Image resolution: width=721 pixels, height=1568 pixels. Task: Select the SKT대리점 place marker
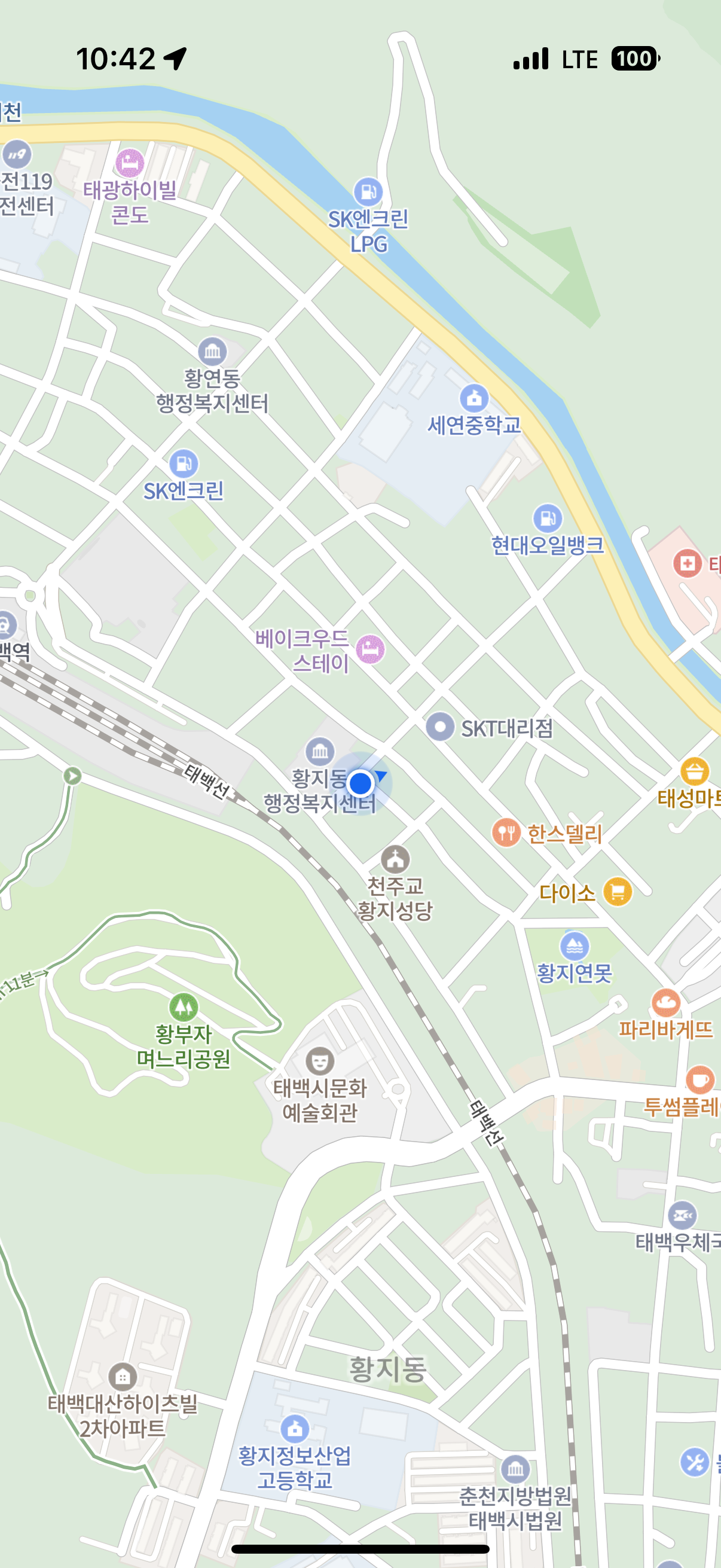tap(440, 727)
